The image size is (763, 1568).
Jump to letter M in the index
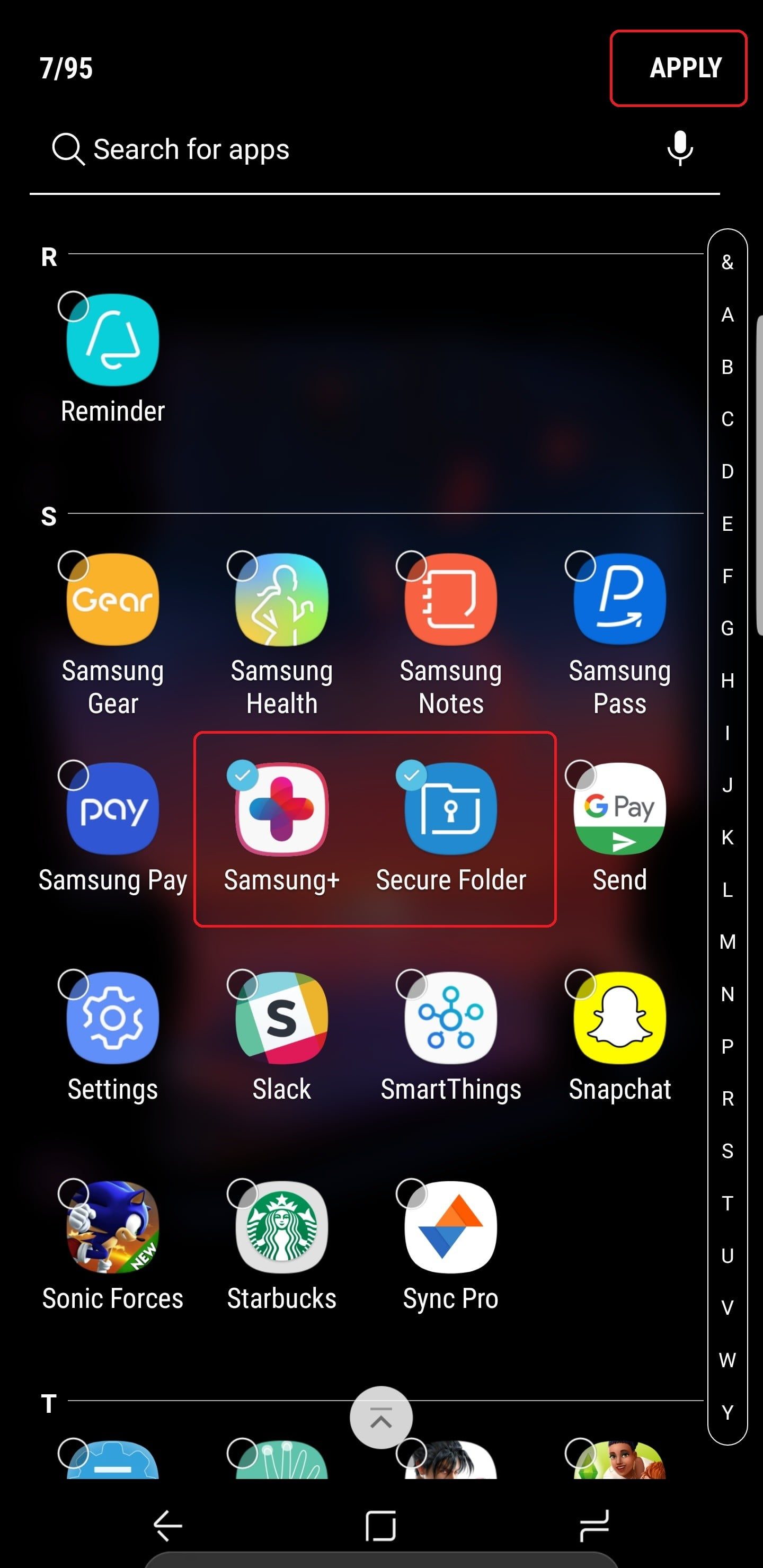[x=727, y=942]
